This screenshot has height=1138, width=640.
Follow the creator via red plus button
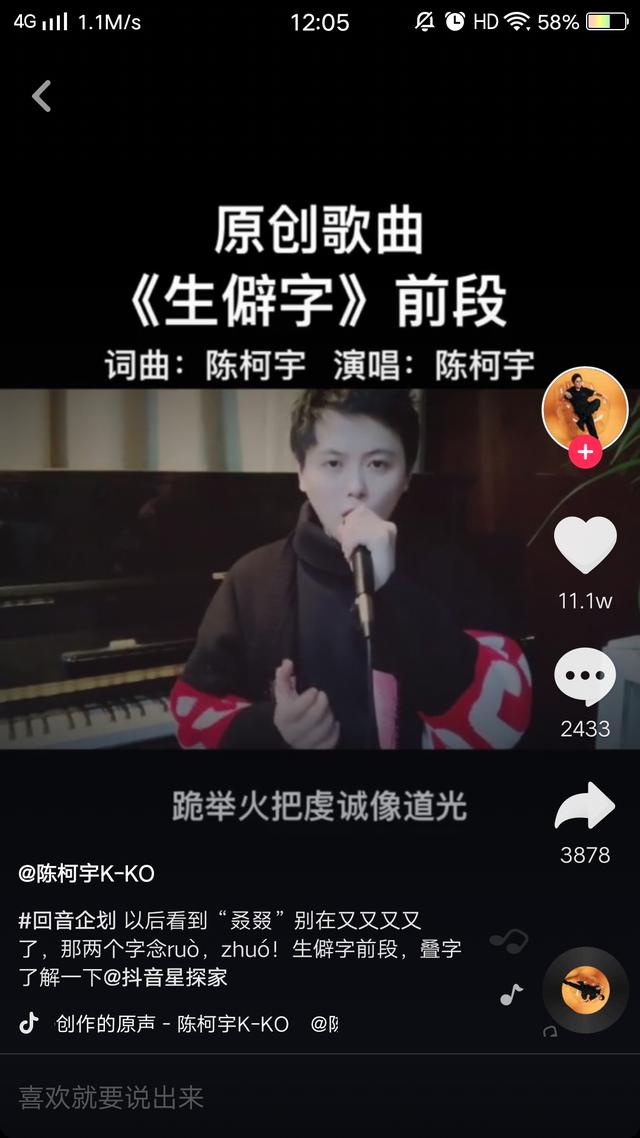coord(585,452)
